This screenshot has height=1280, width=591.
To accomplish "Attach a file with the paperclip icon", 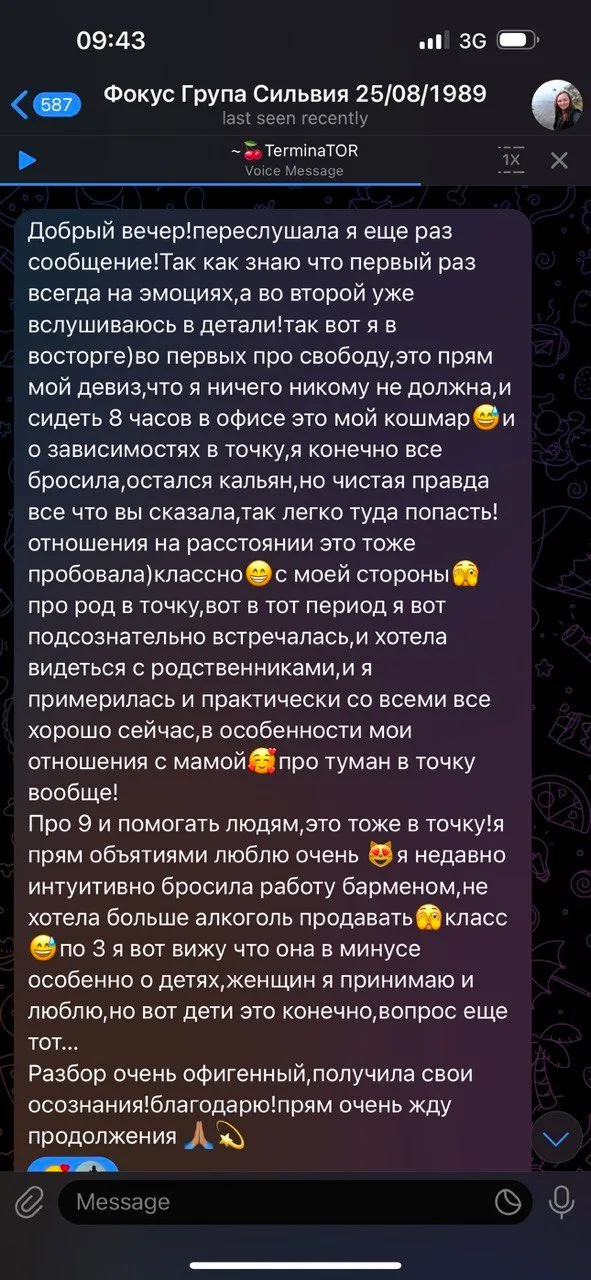I will click(29, 1201).
